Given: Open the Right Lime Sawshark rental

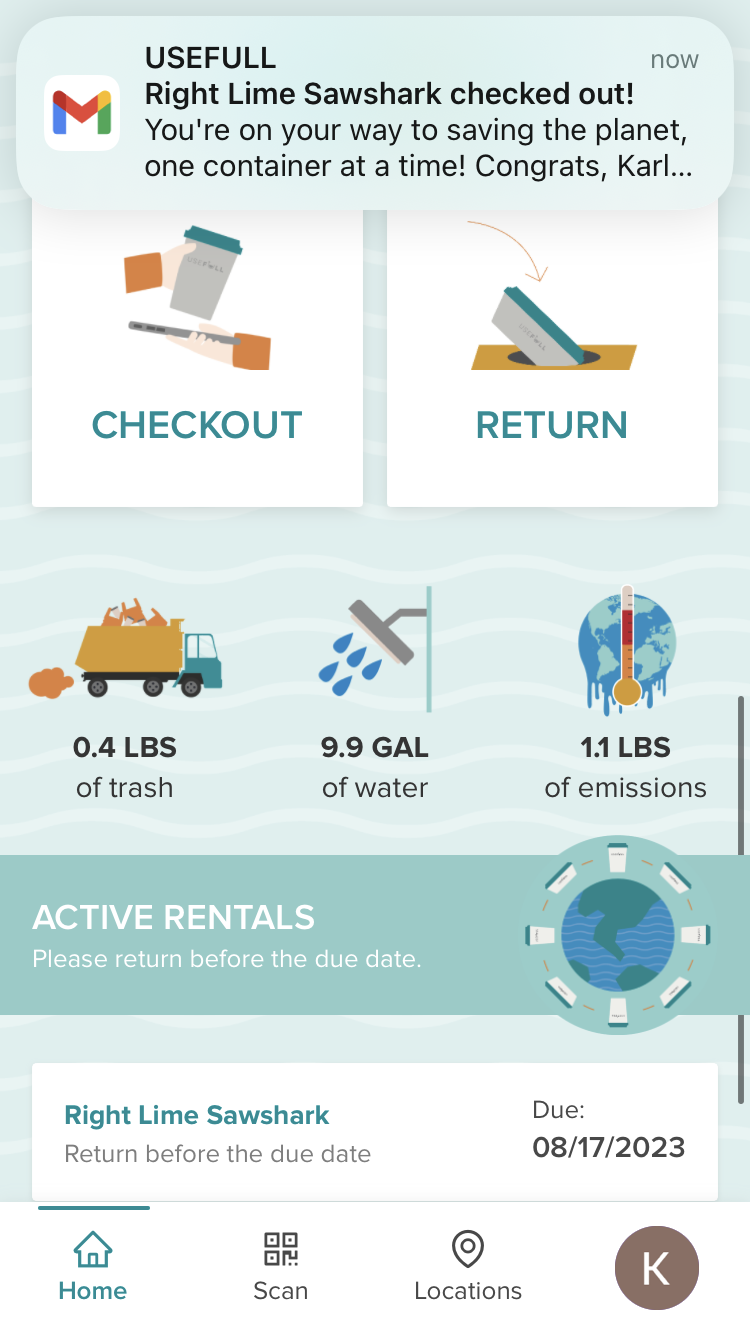Looking at the screenshot, I should [375, 1131].
